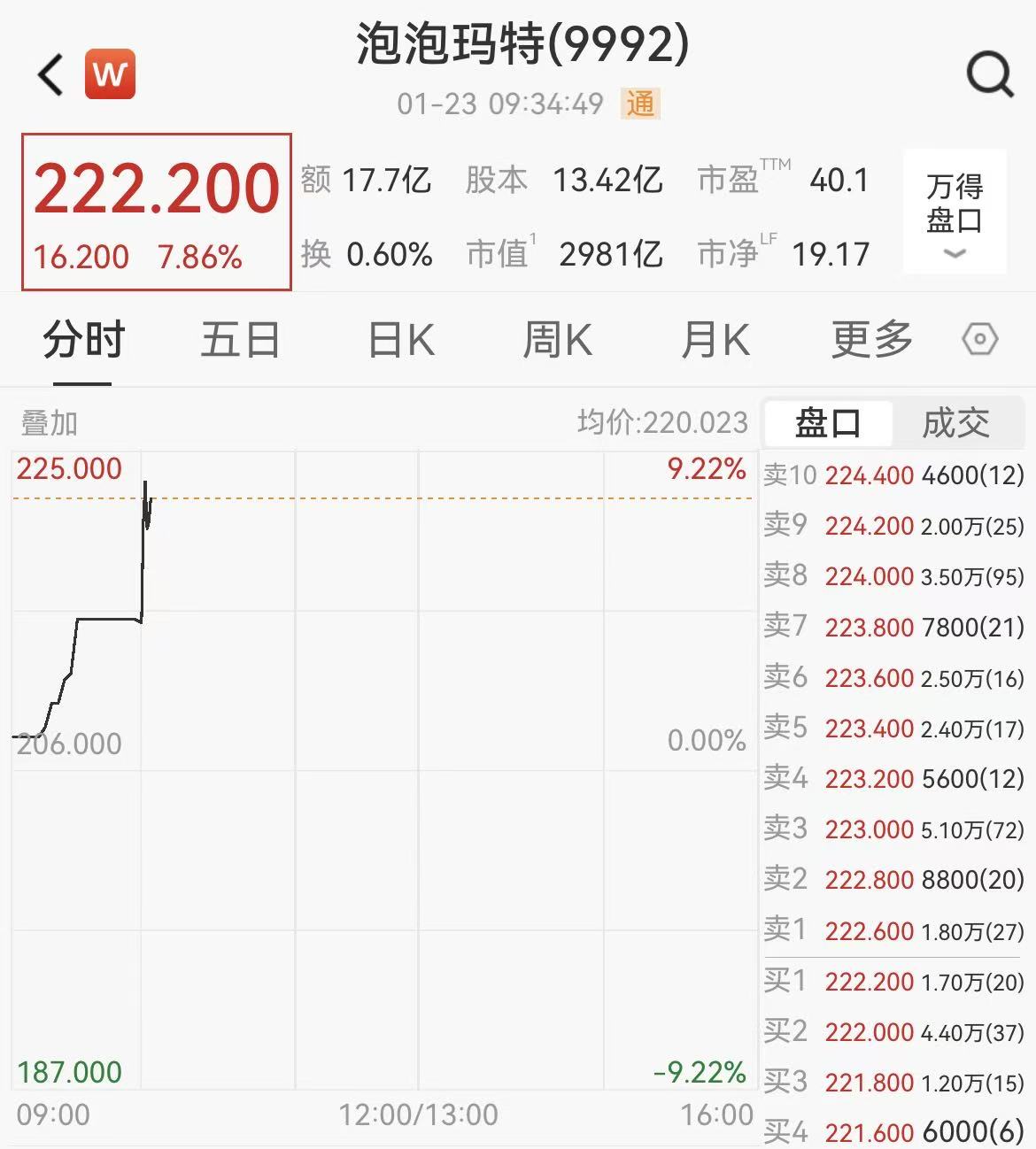Open chart settings hexagon icon
Viewport: 1036px width, 1149px height.
point(979,340)
